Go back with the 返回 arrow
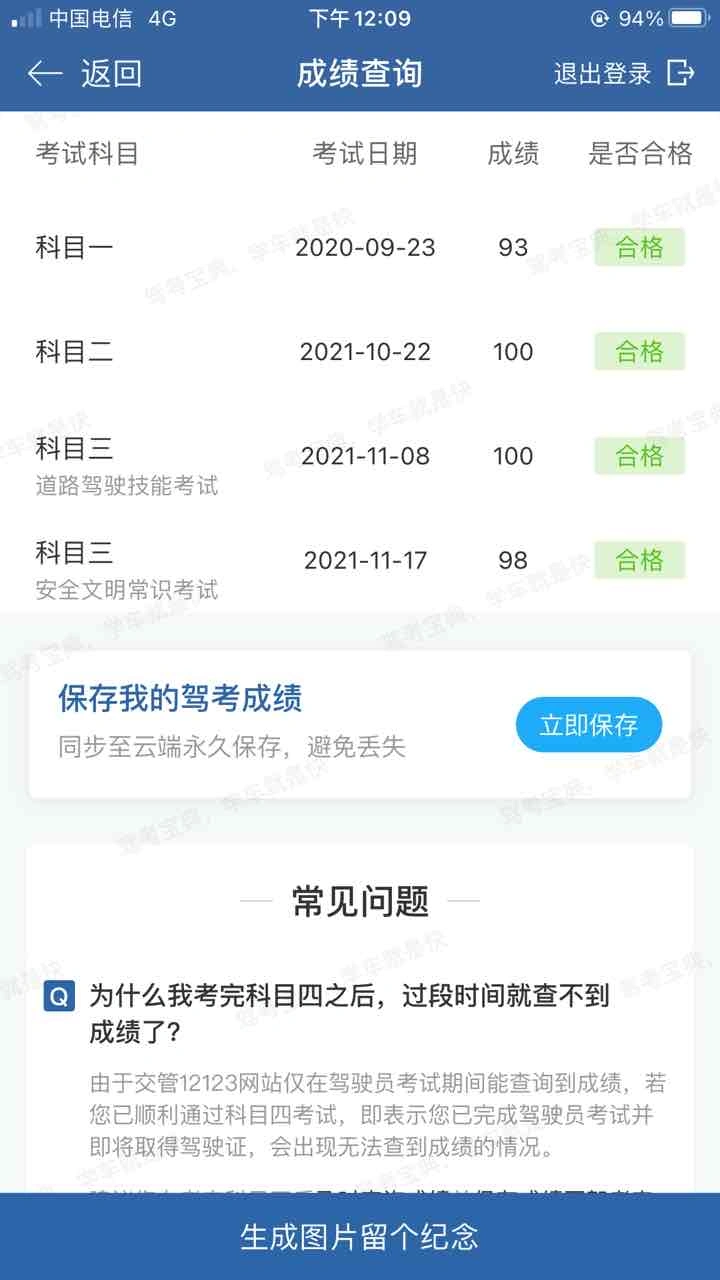The image size is (720, 1280). [x=85, y=73]
